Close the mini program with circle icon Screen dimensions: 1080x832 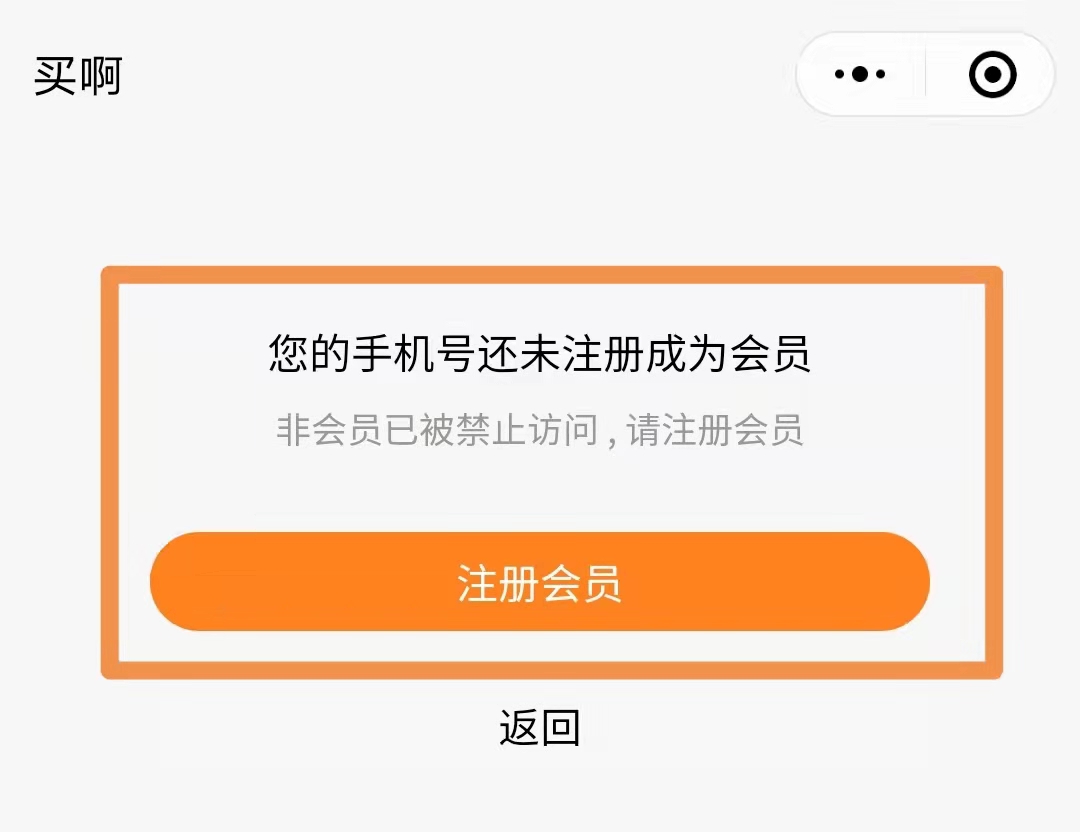coord(992,74)
